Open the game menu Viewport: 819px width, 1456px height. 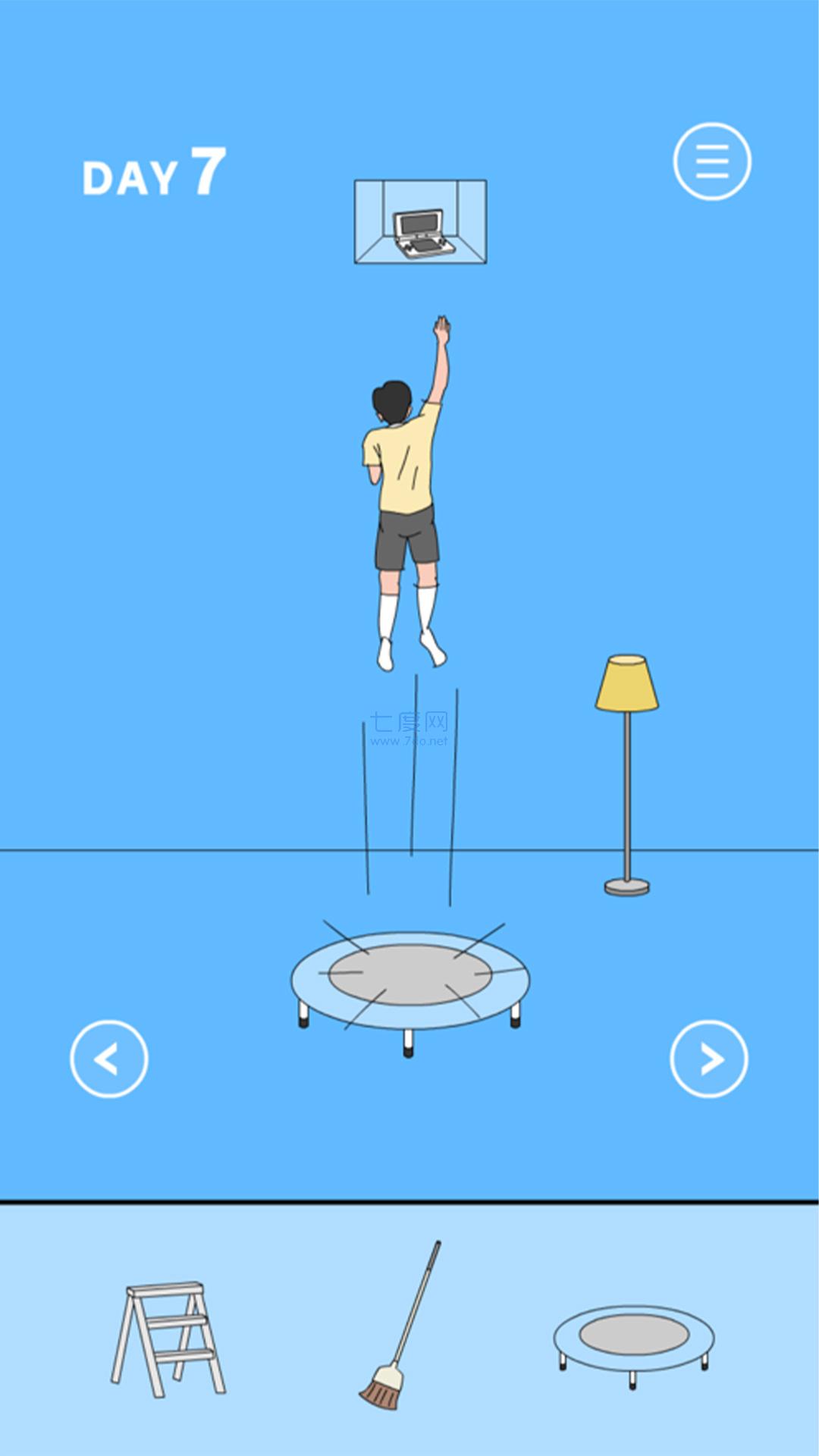click(x=711, y=162)
